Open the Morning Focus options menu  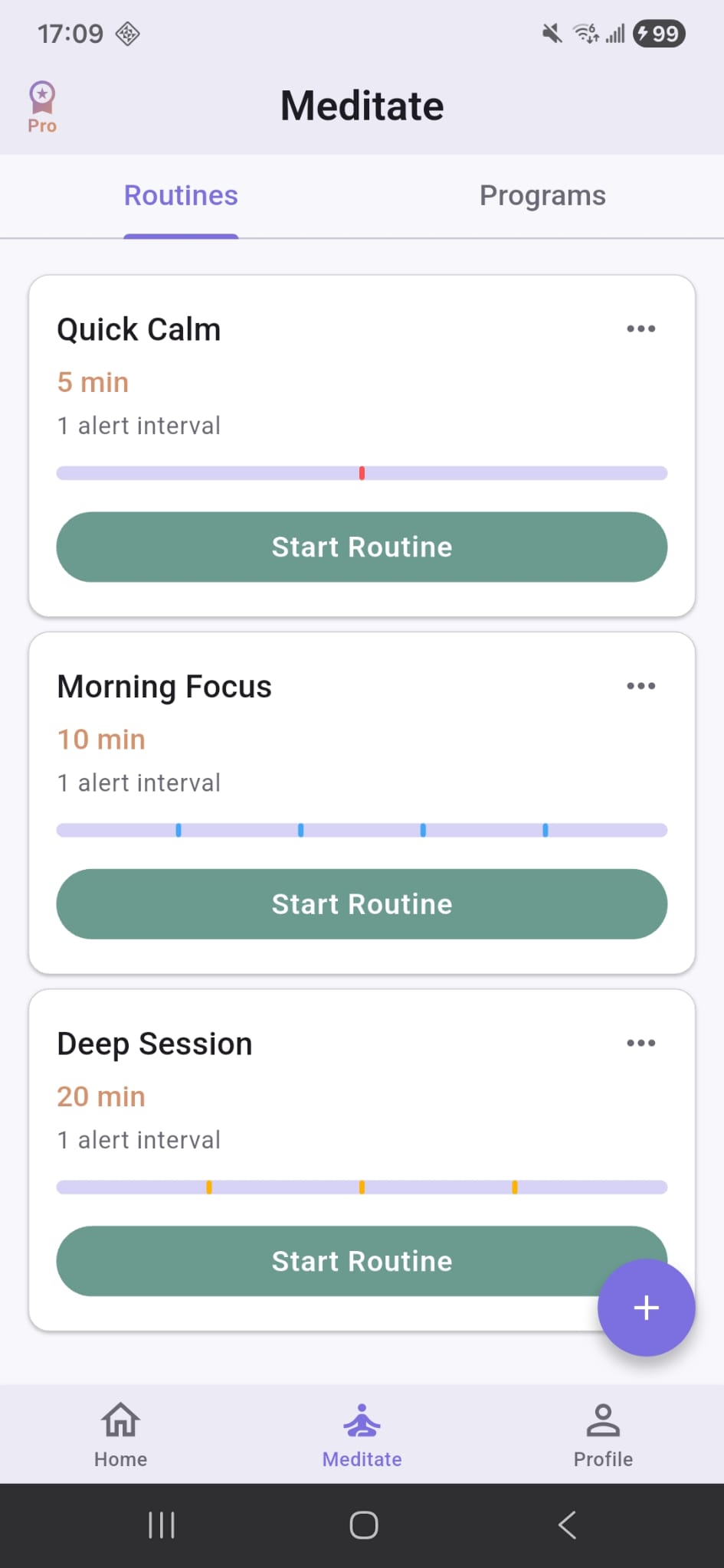point(640,685)
